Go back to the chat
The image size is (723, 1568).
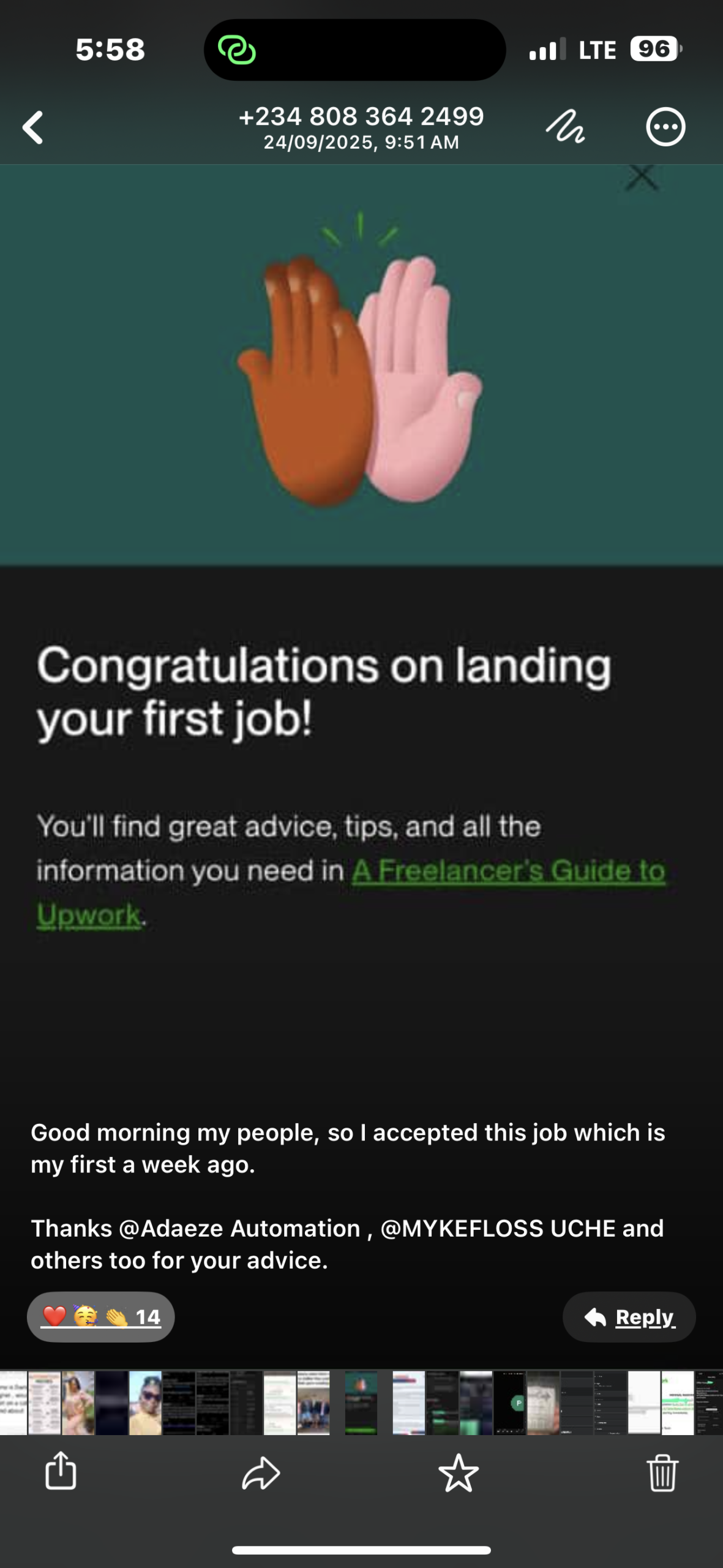pyautogui.click(x=34, y=127)
